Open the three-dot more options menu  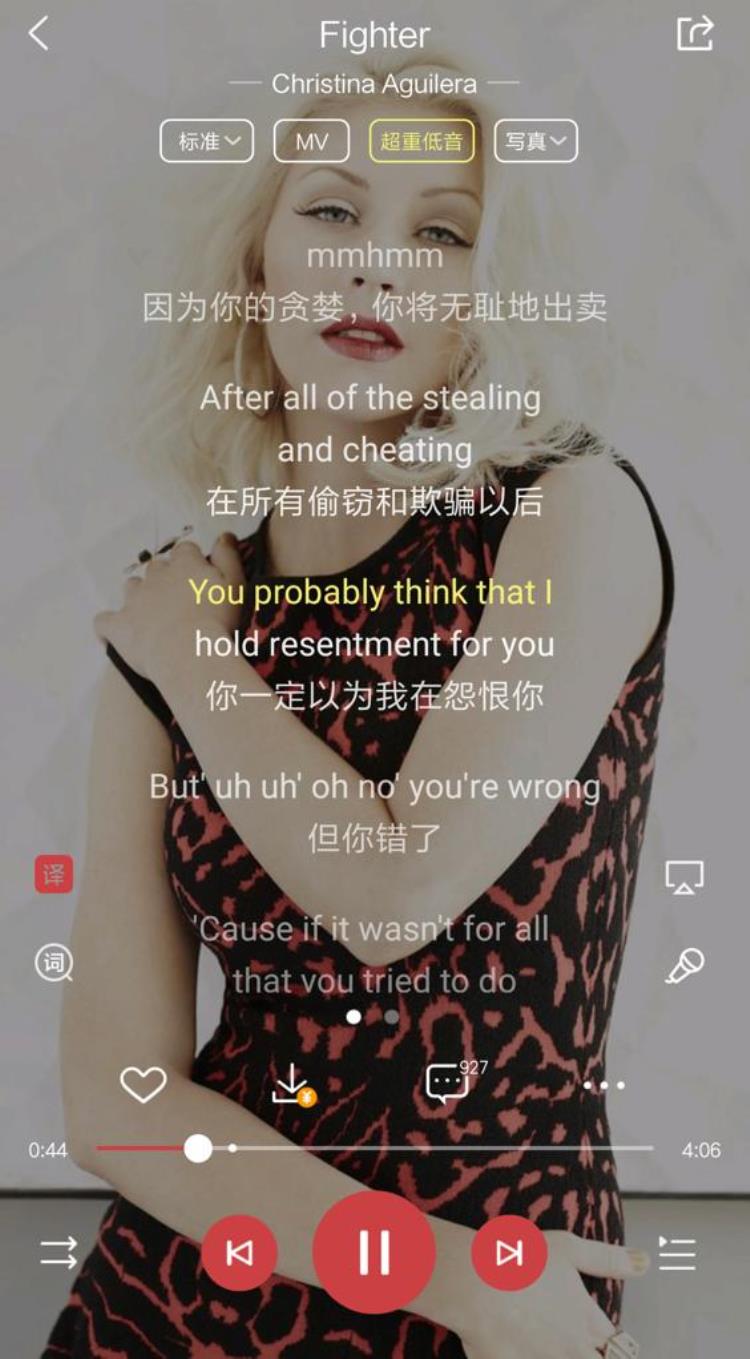pos(604,1085)
